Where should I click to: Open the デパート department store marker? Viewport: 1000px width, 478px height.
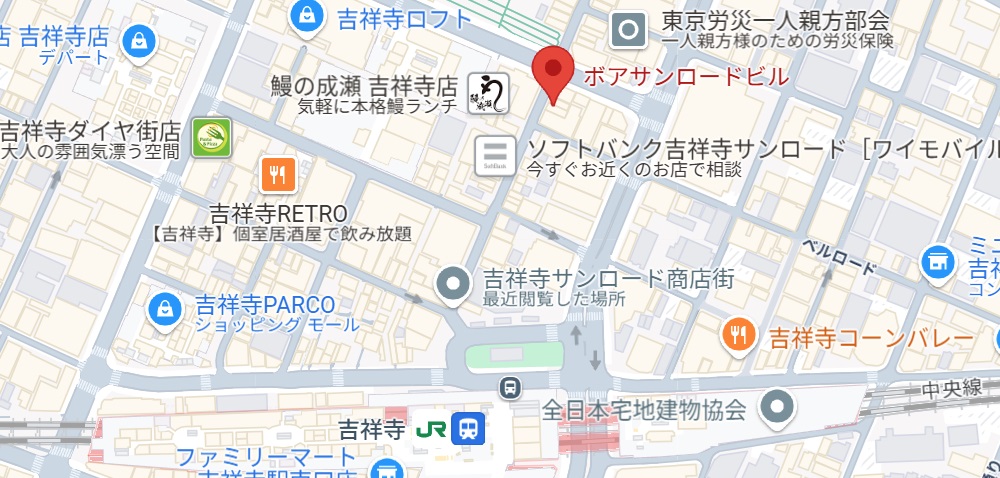[137, 41]
